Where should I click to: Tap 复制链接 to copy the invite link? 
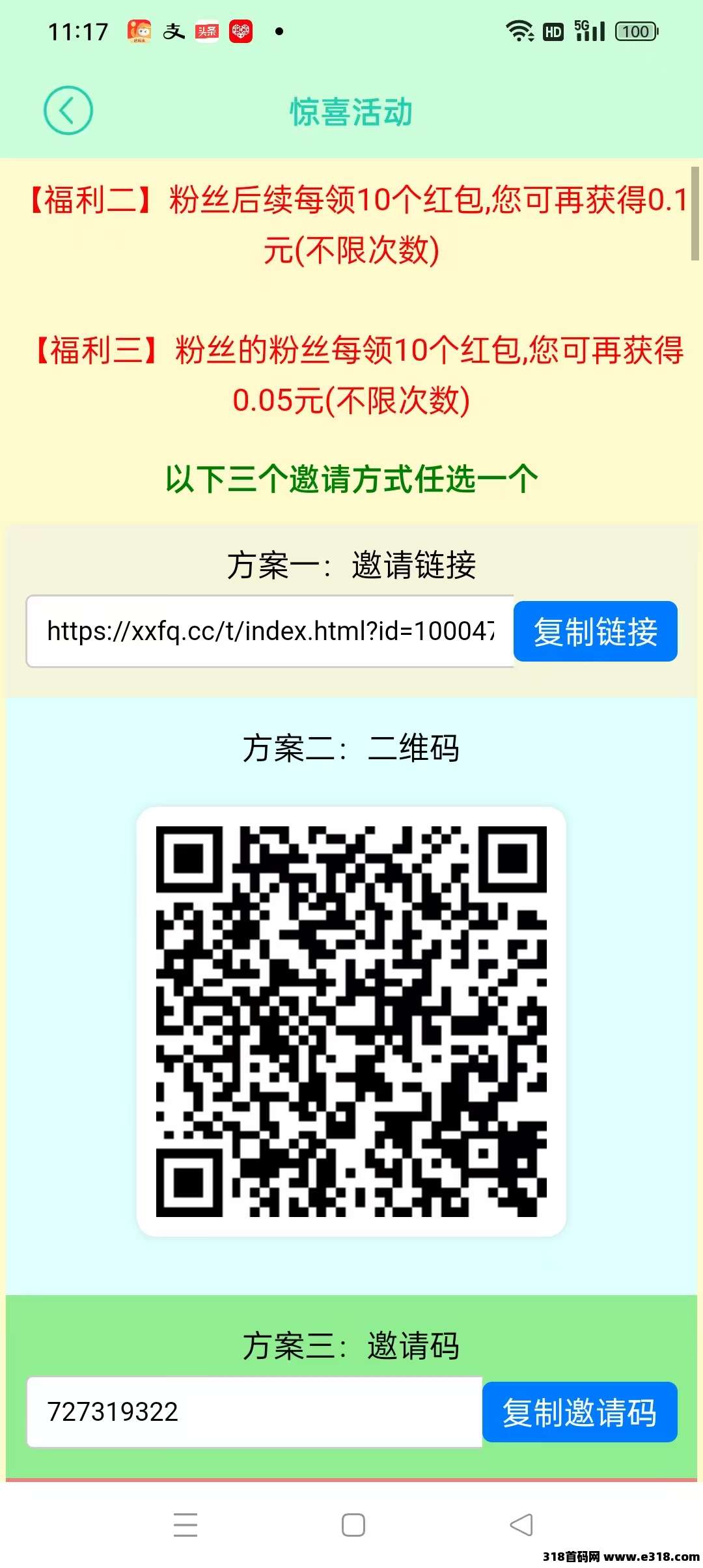click(x=595, y=632)
